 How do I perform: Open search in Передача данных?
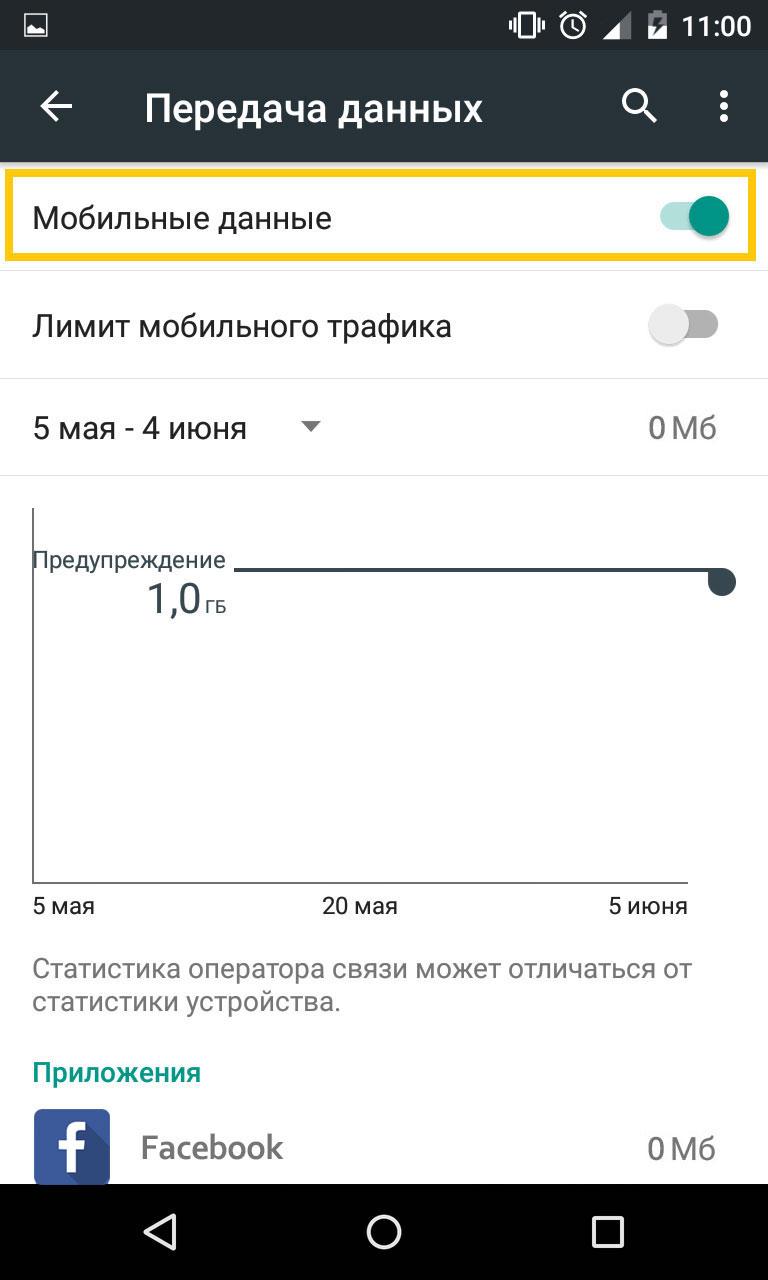[639, 105]
